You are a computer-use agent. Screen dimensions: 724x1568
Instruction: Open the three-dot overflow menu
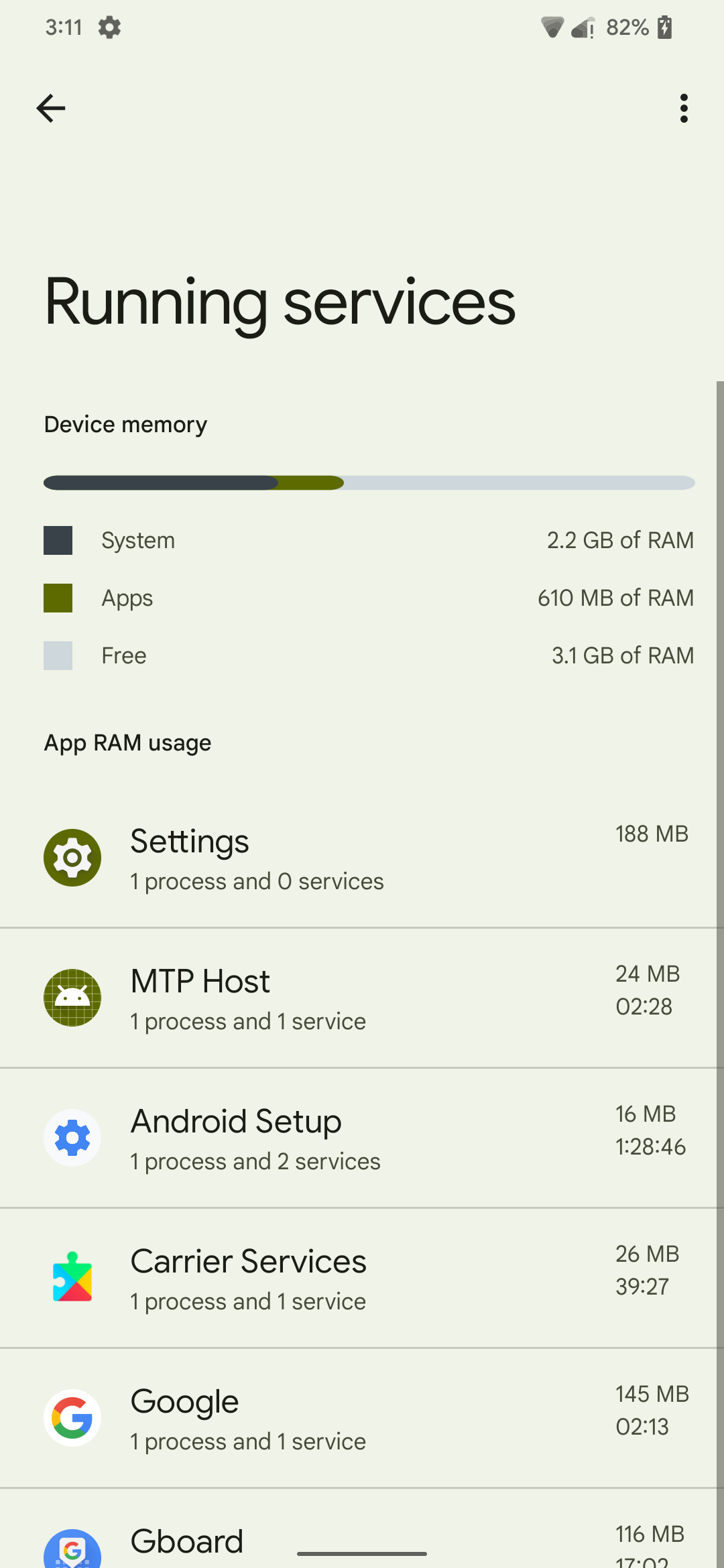pyautogui.click(x=684, y=108)
